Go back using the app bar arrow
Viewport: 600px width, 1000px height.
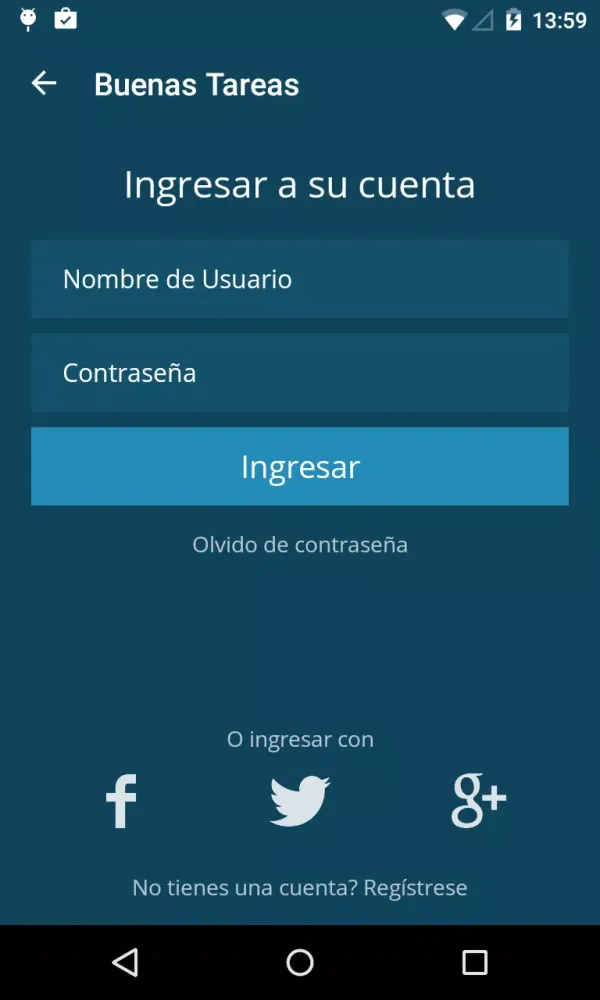(x=44, y=84)
